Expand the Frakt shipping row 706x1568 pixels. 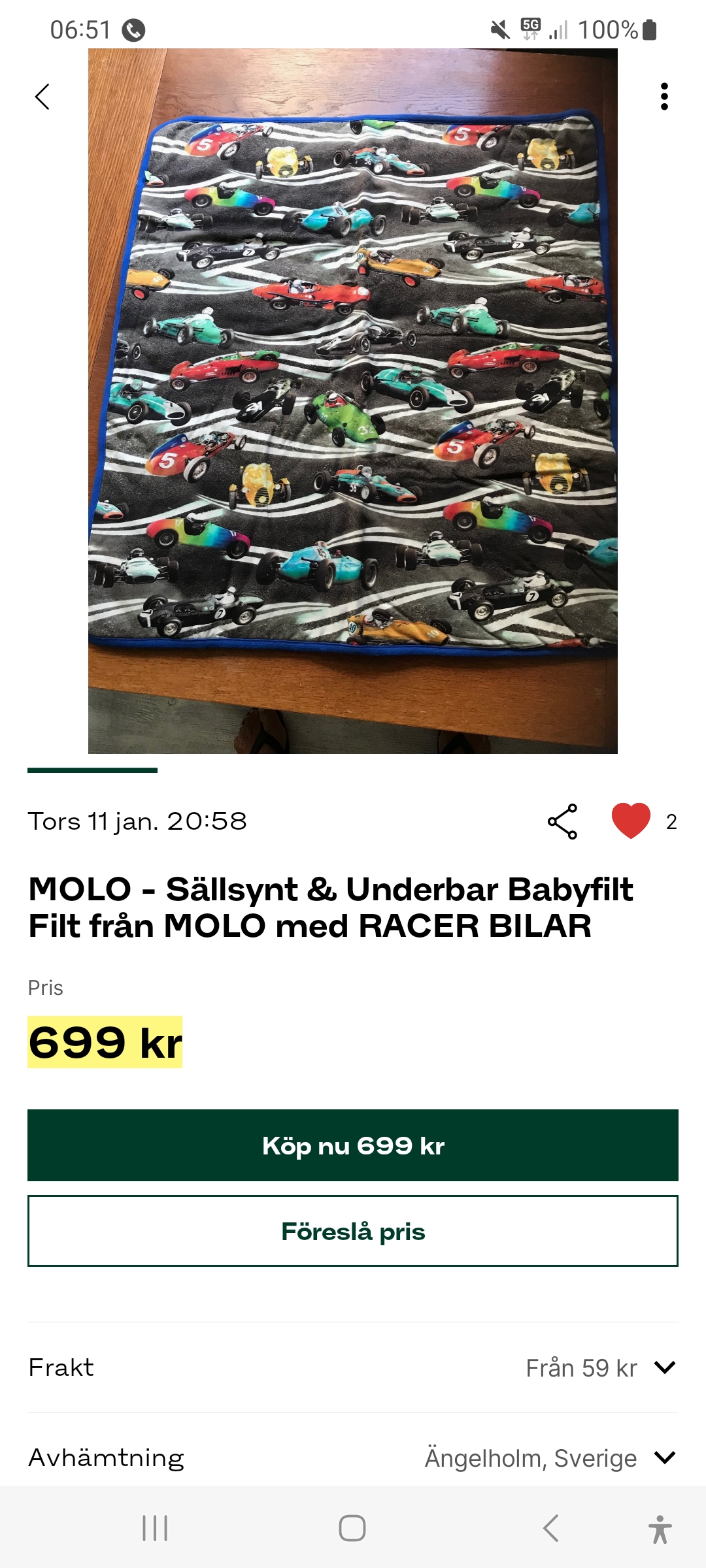pos(664,1367)
